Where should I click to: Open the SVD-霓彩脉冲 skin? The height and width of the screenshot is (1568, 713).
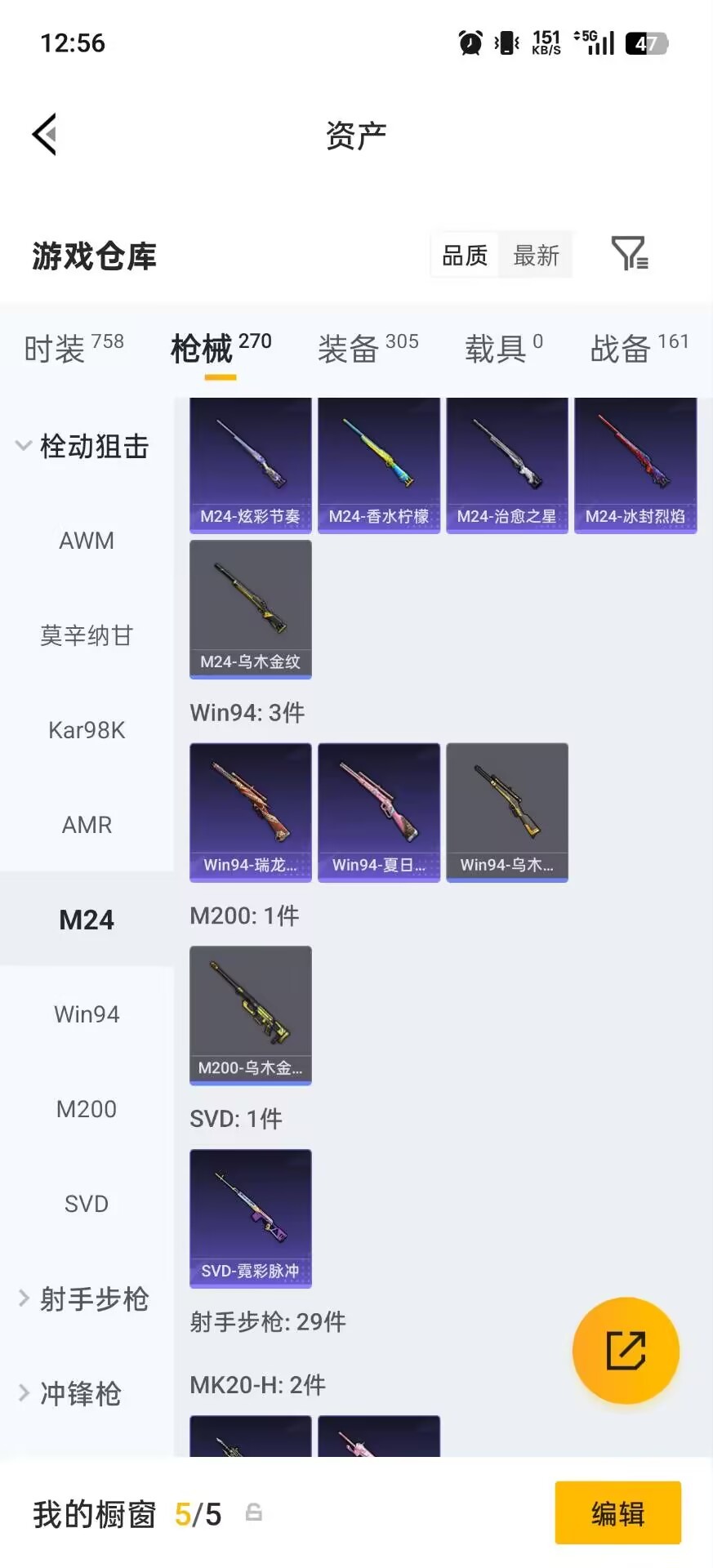249,1217
